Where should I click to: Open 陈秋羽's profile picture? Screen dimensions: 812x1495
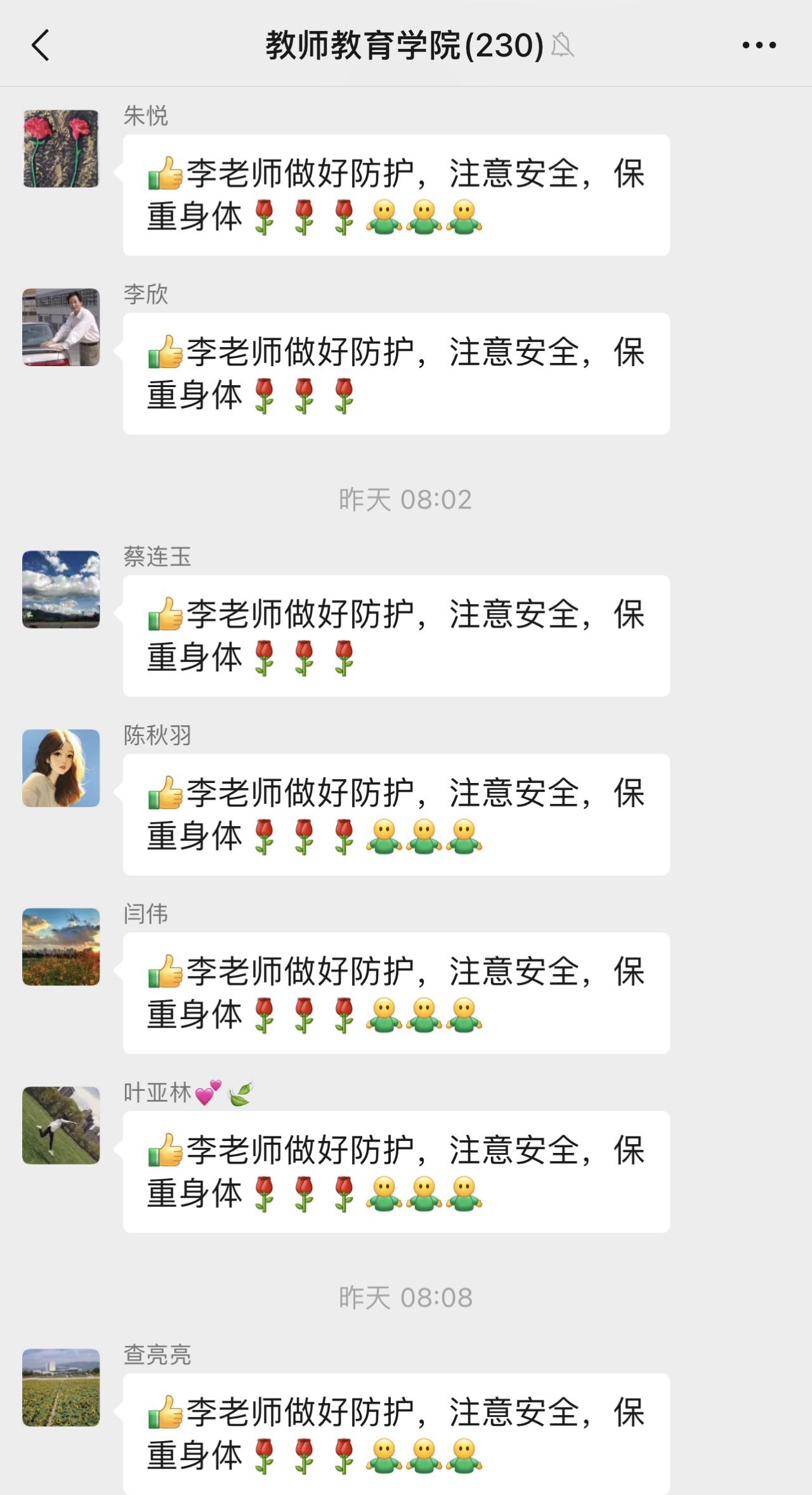pos(61,768)
